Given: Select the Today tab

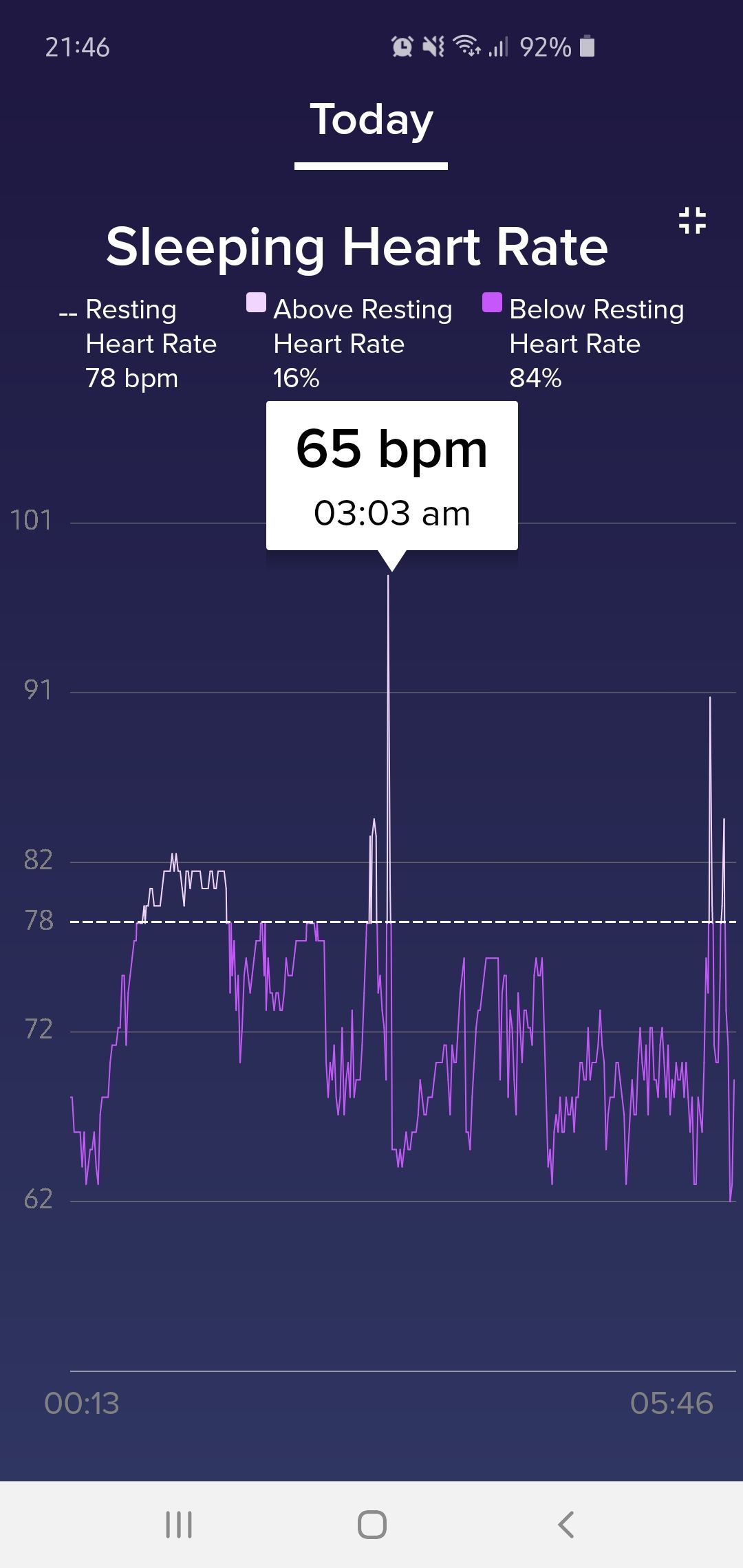Looking at the screenshot, I should click(371, 122).
